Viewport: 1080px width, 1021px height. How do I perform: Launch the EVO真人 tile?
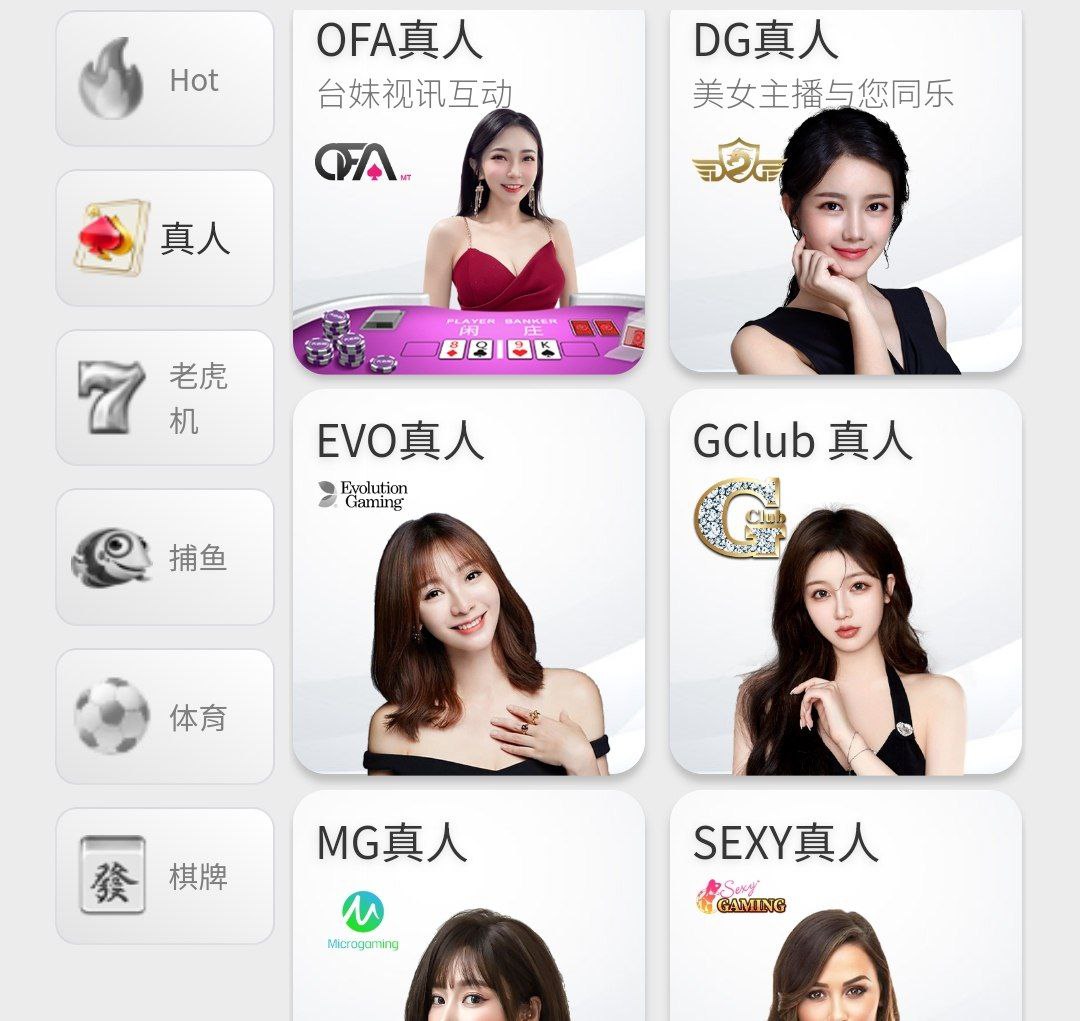pos(468,582)
